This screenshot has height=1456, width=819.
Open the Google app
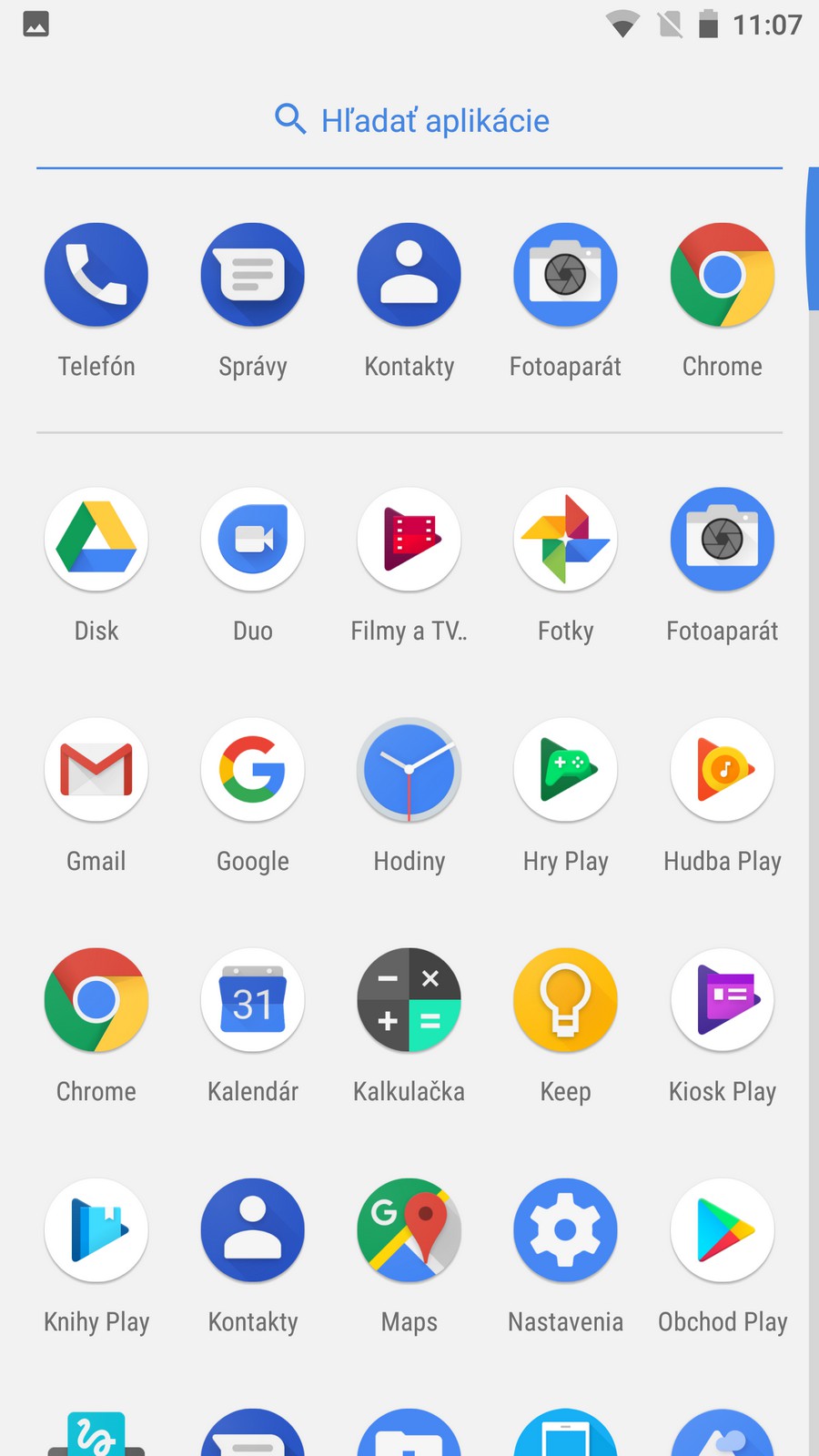253,770
